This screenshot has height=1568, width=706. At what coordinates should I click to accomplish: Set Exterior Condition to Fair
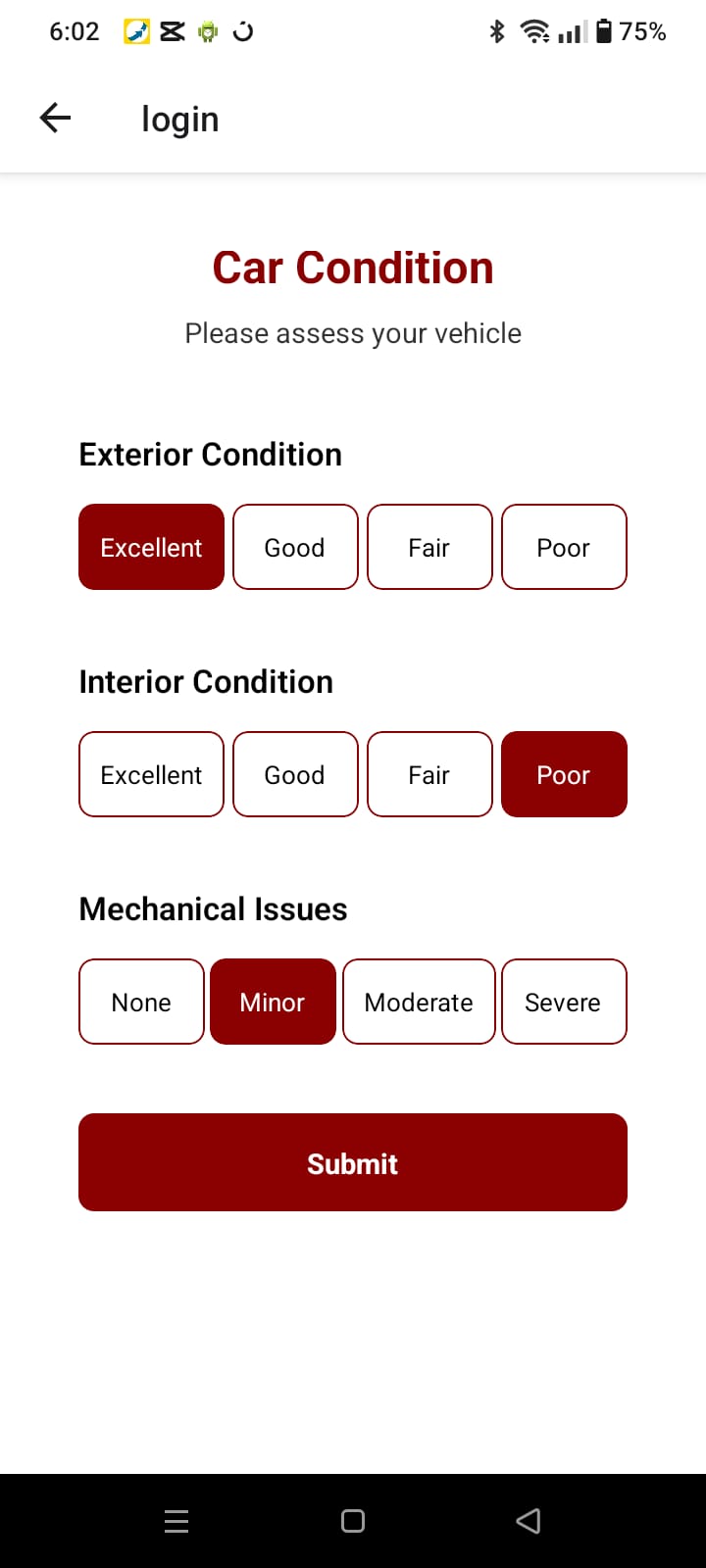point(429,547)
